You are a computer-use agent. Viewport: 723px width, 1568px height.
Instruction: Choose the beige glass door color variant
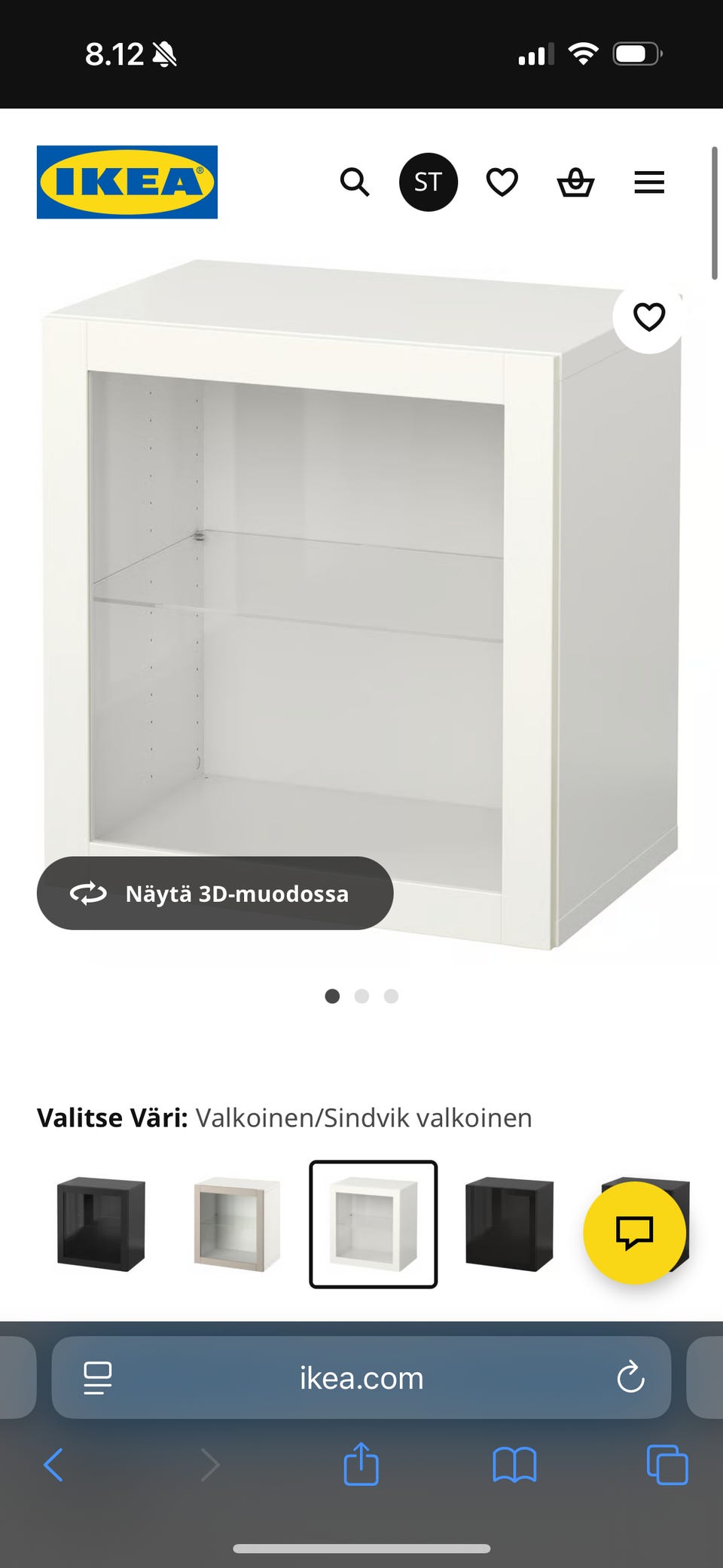[x=237, y=1224]
